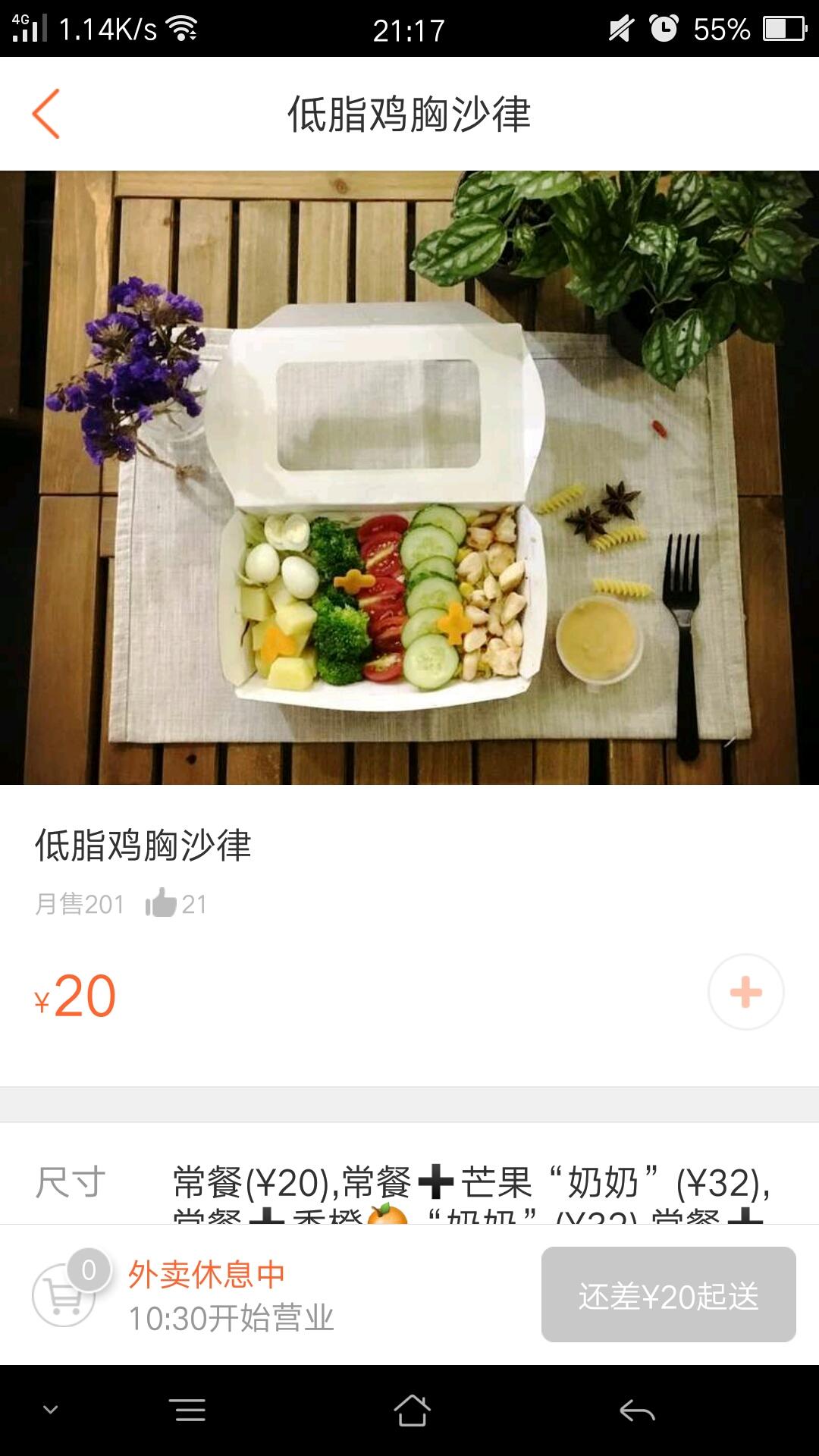Open the shopping cart icon
819x1456 pixels.
point(64,1294)
